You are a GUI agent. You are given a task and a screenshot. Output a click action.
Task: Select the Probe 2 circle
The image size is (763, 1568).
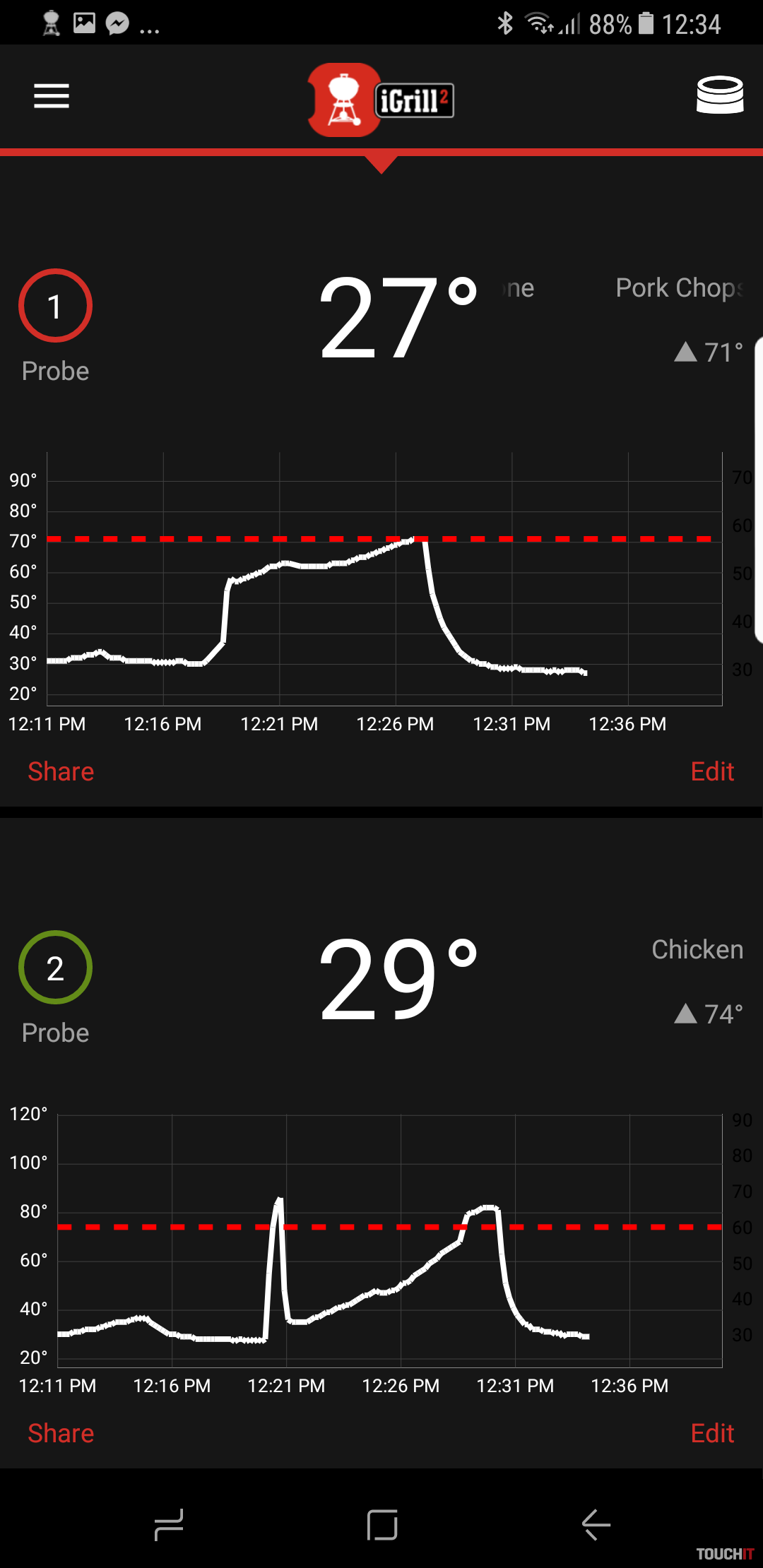click(55, 968)
